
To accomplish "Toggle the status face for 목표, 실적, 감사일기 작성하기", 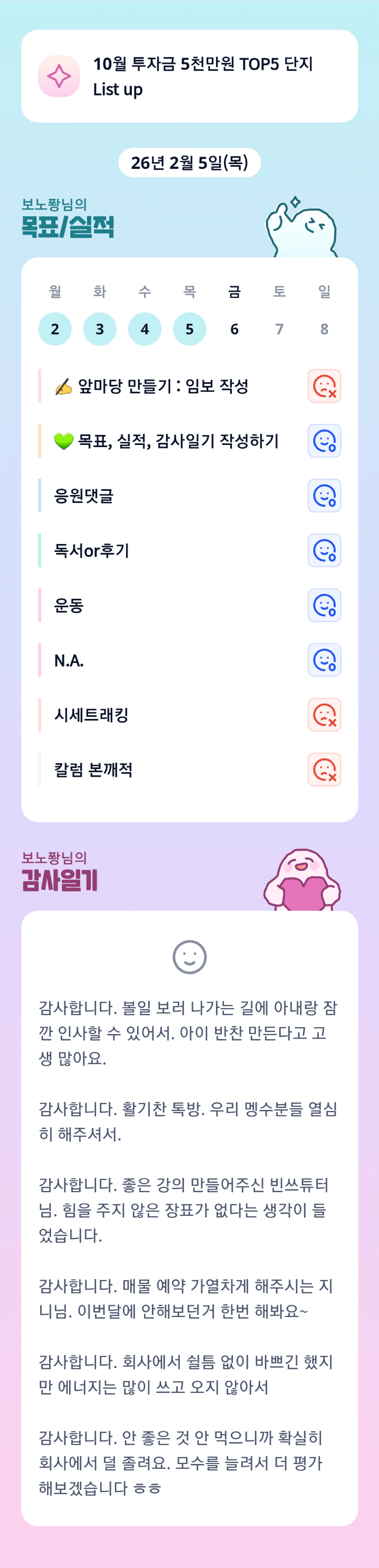I will 324,441.
